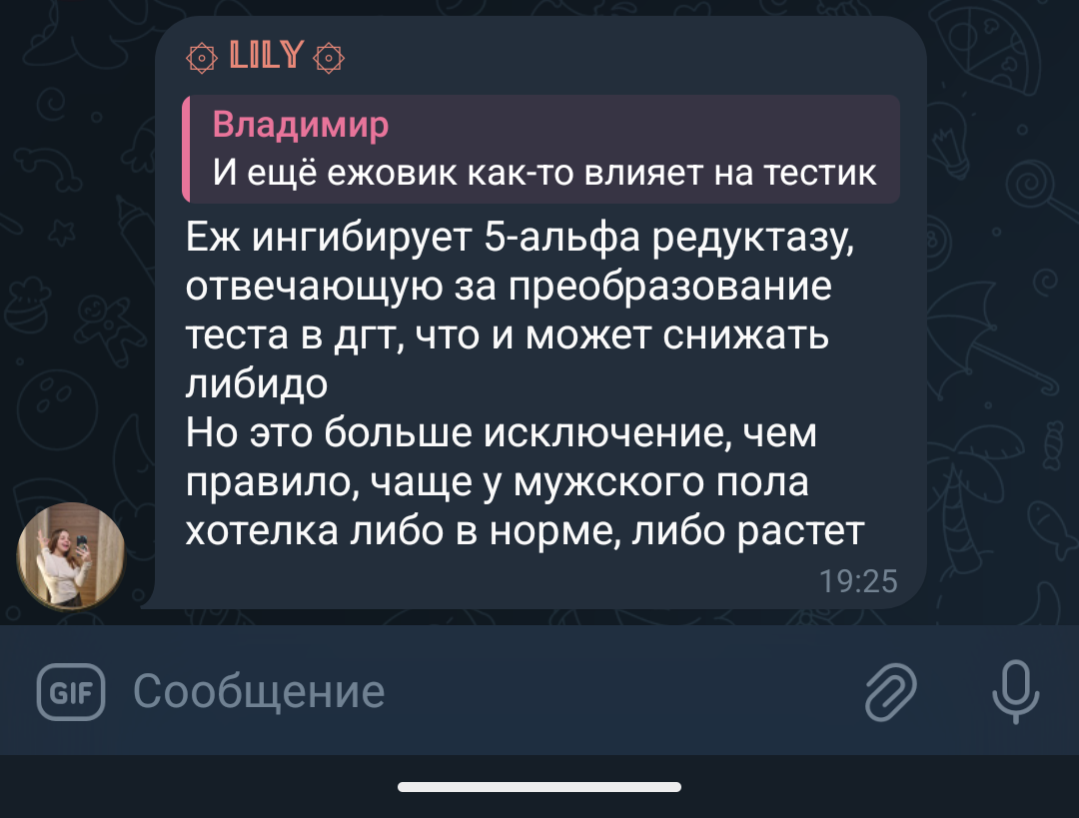This screenshot has width=1079, height=818.
Task: Tap the microphone voice message icon
Action: pyautogui.click(x=1016, y=691)
